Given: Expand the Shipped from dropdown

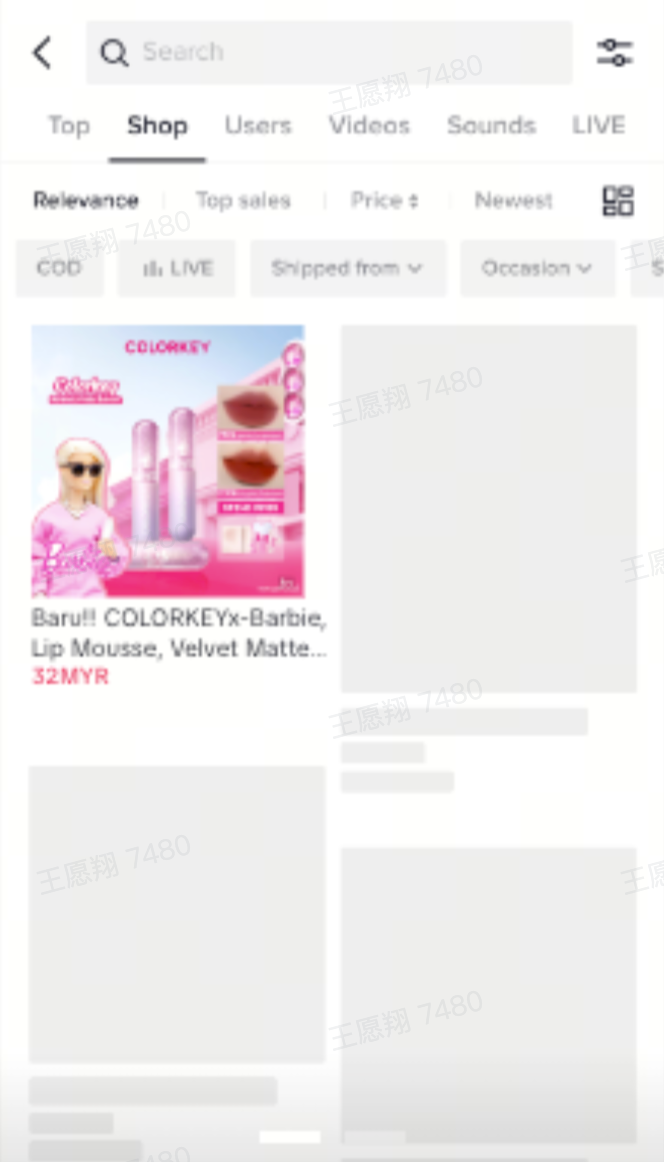Looking at the screenshot, I should (347, 268).
